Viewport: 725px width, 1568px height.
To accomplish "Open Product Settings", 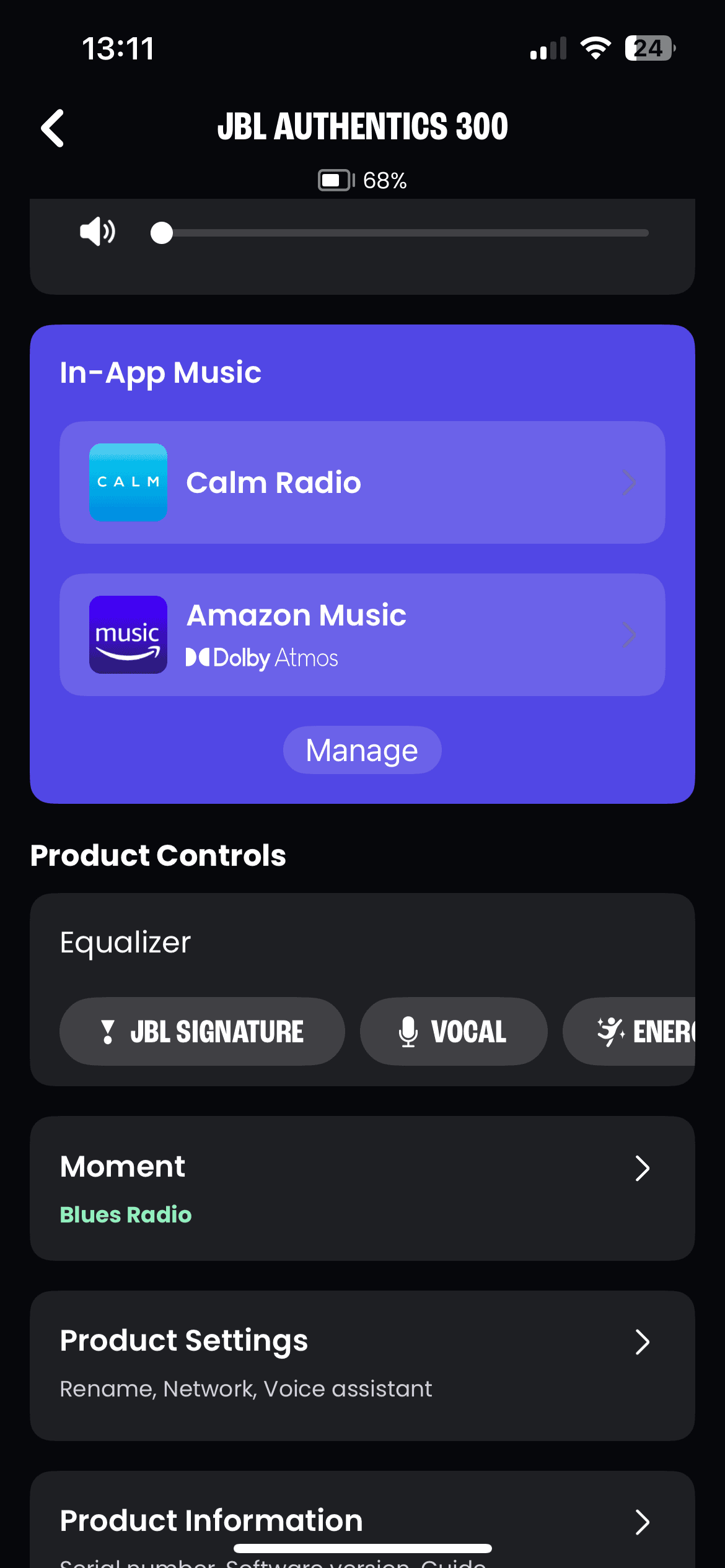I will [x=362, y=1365].
